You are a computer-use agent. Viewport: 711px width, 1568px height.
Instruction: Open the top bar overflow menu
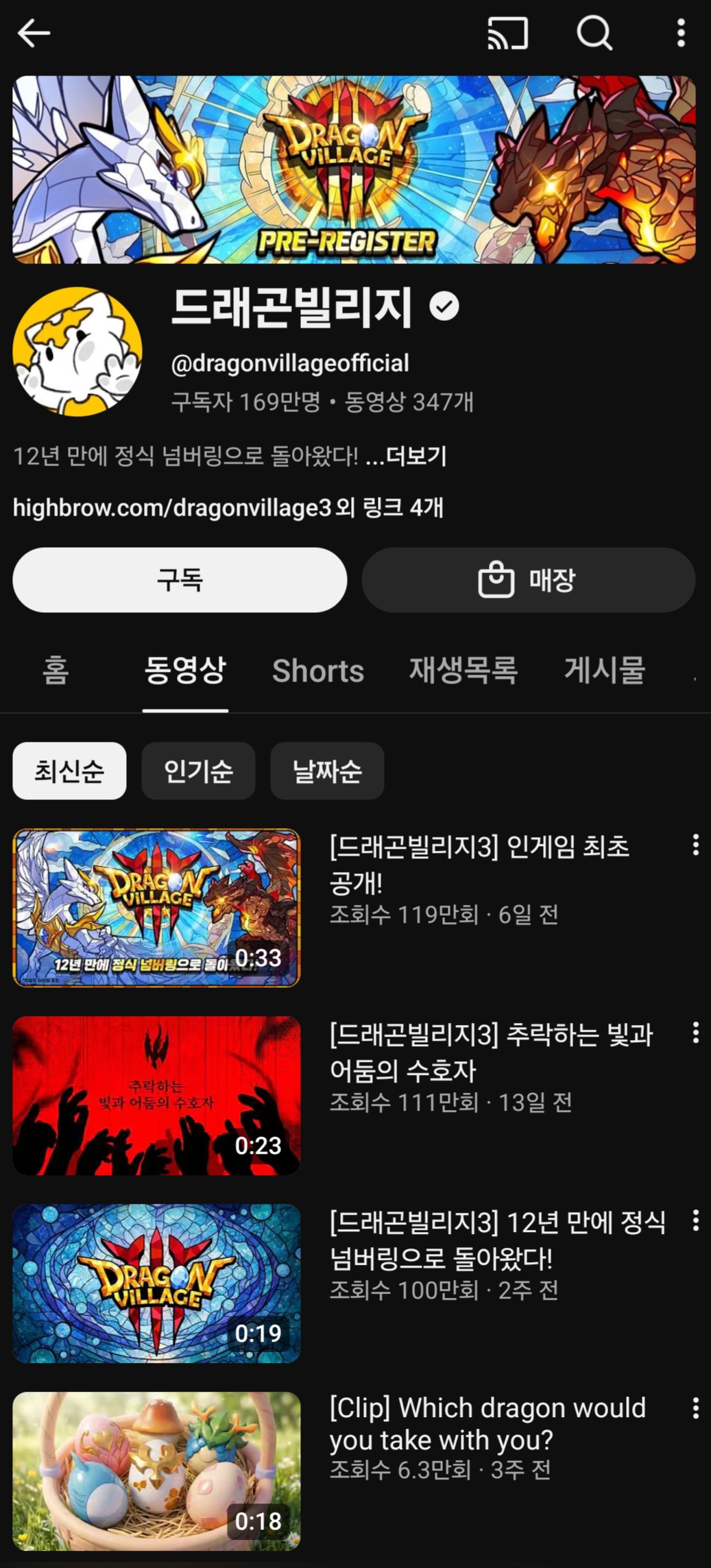tap(680, 33)
